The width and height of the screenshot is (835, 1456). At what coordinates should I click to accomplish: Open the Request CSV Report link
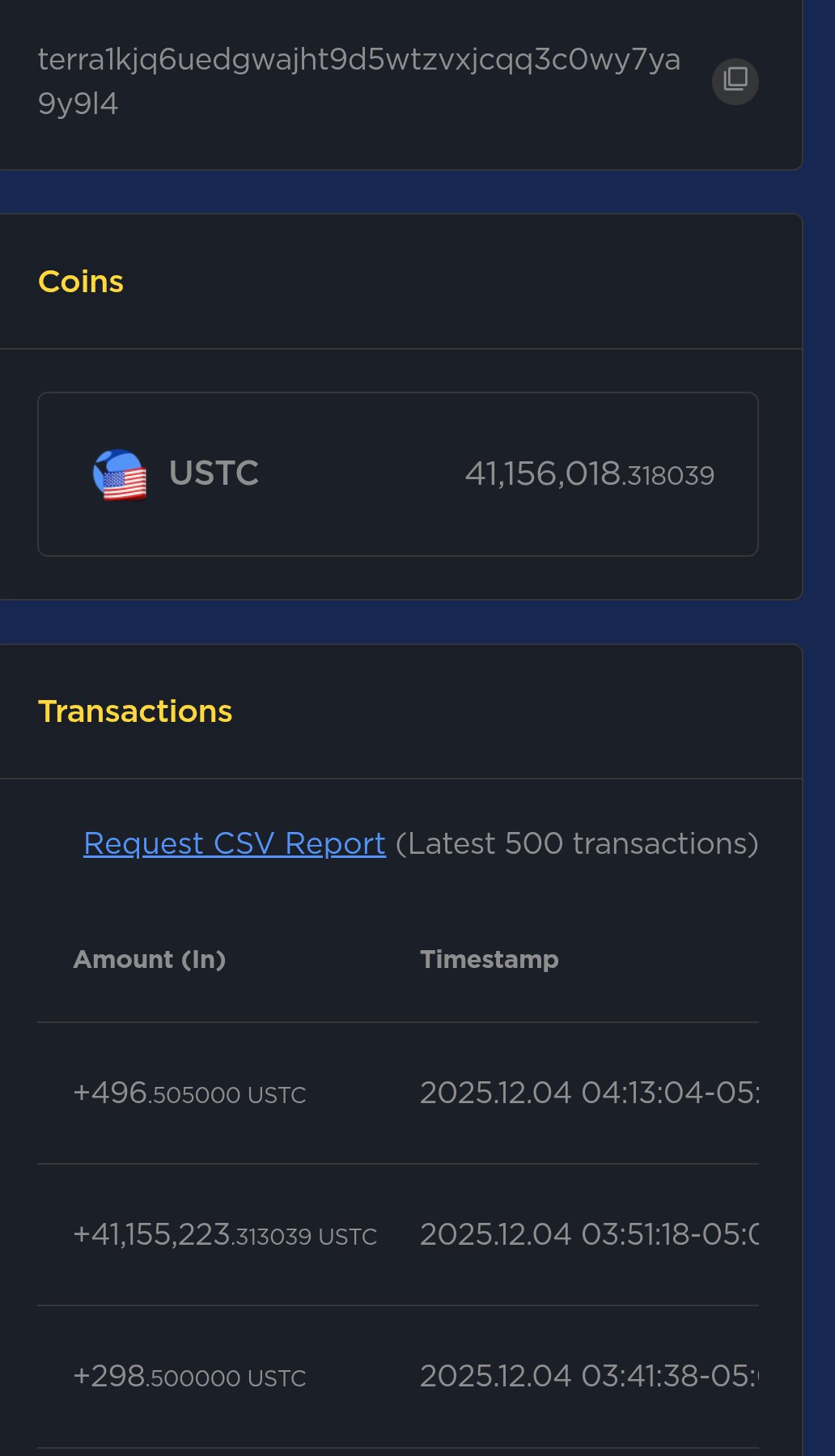234,843
